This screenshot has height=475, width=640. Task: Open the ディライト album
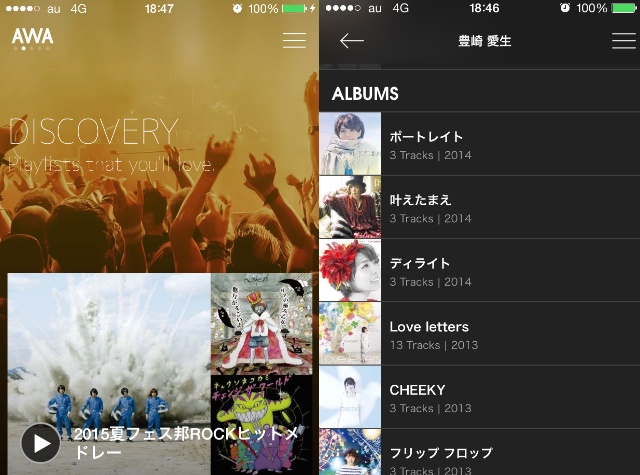click(480, 271)
